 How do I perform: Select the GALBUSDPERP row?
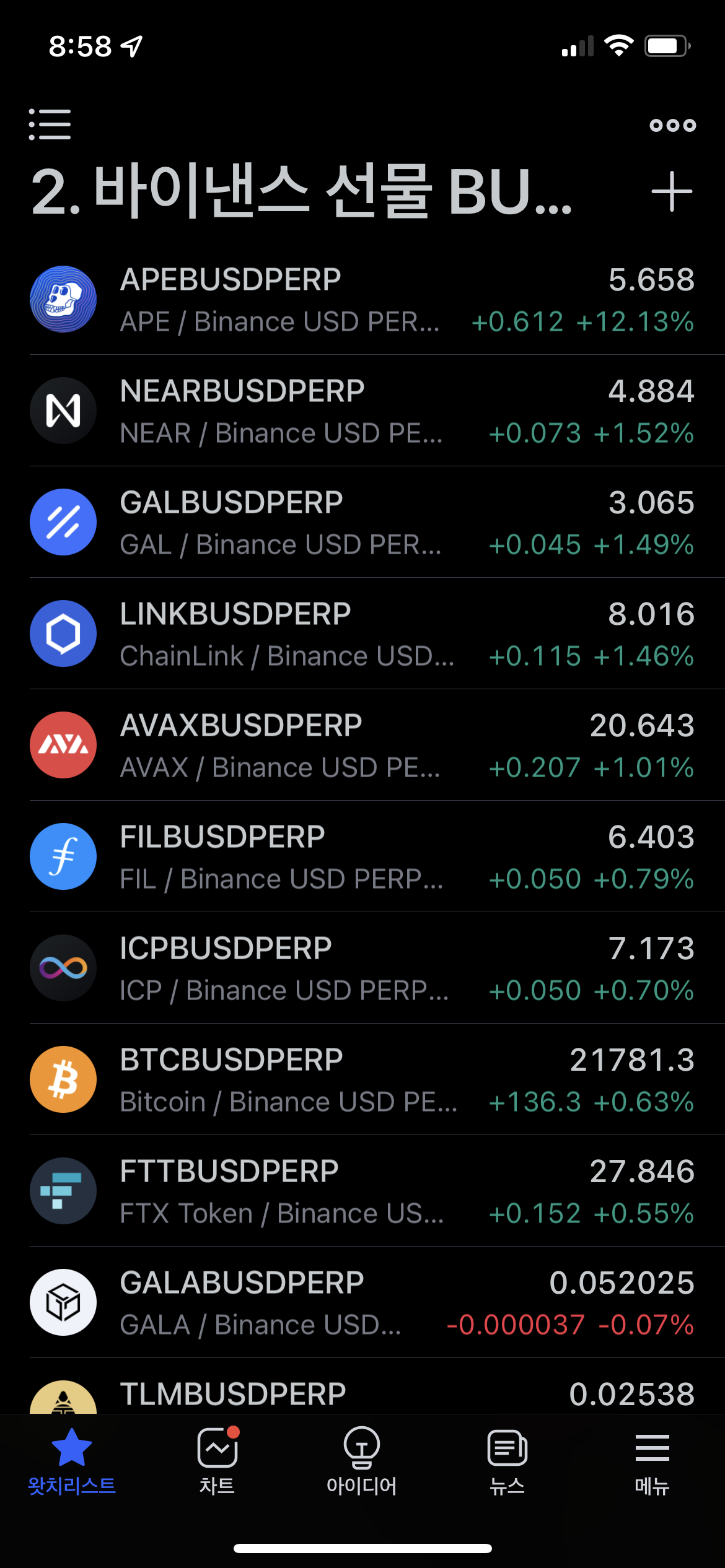[362, 522]
